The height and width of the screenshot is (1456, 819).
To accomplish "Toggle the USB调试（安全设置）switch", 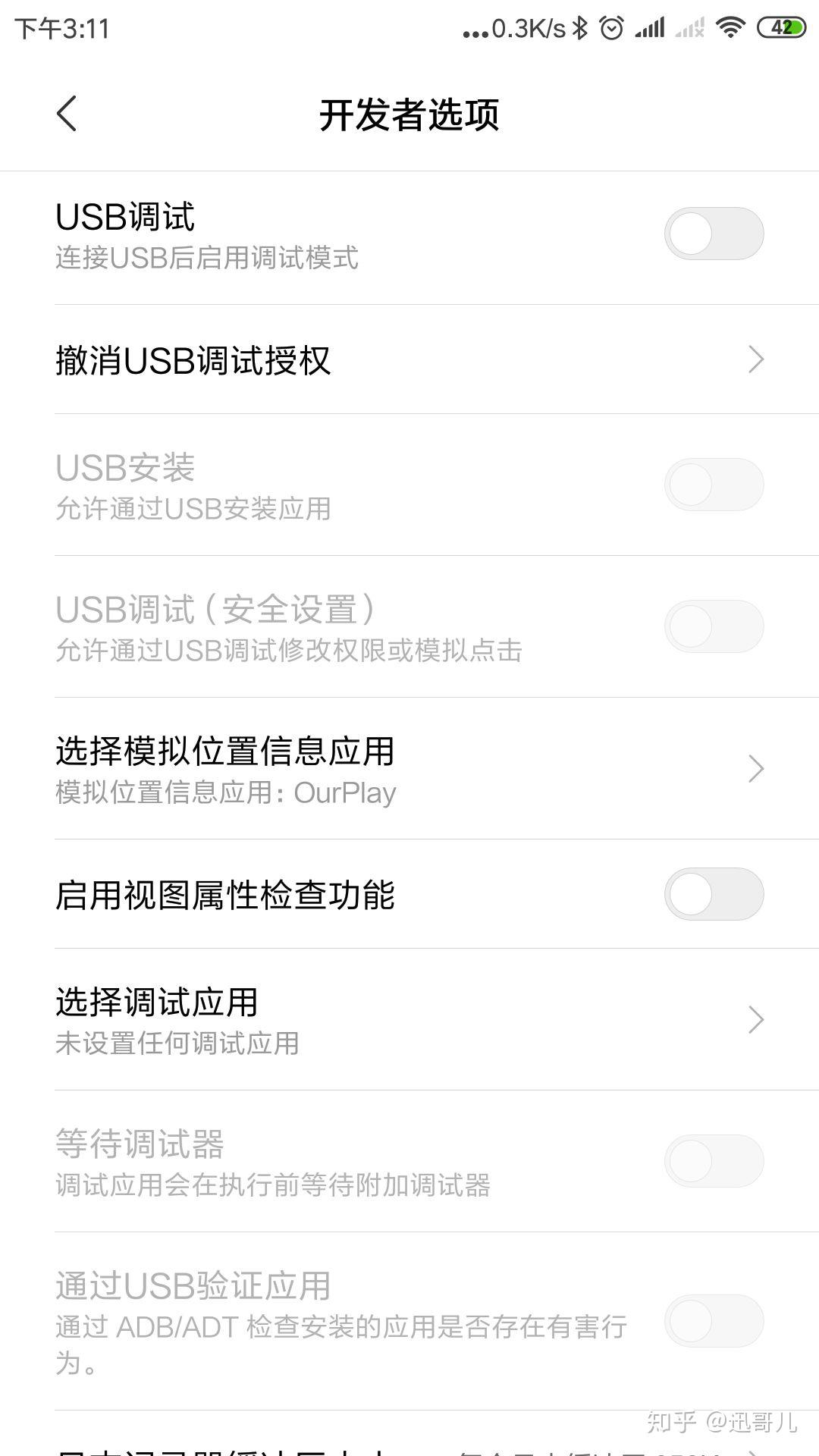I will (x=714, y=625).
